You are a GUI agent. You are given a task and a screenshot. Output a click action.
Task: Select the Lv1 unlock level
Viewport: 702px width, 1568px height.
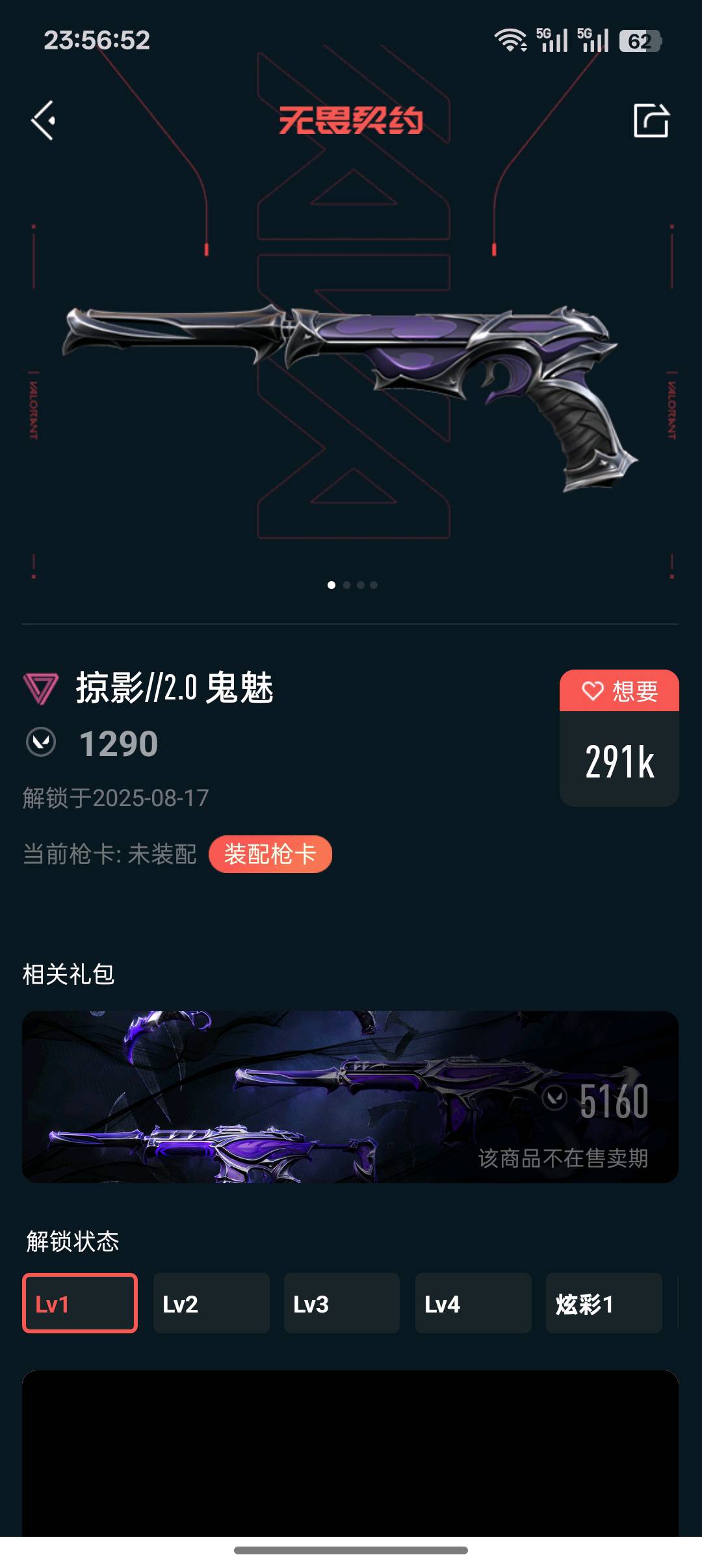point(80,1303)
